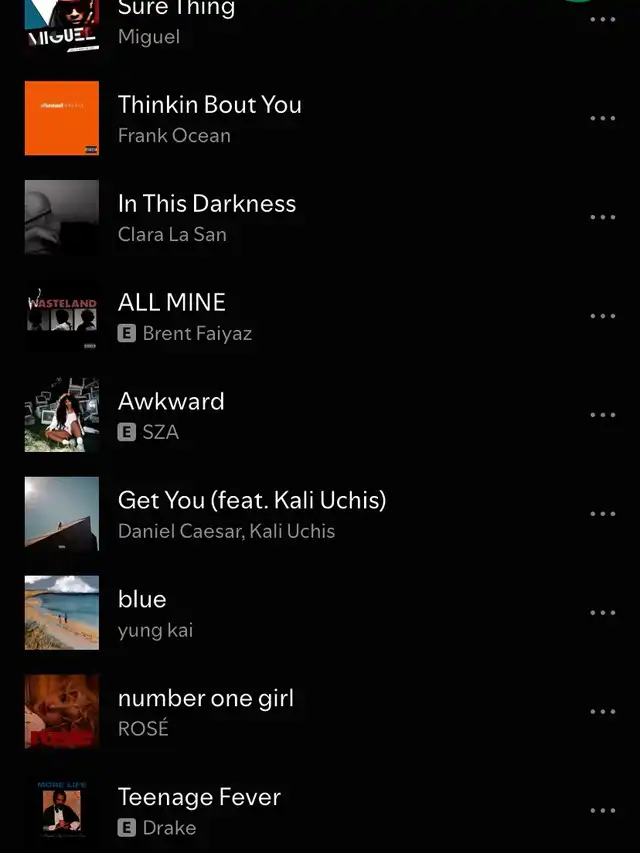This screenshot has height=853, width=640.
Task: Open the menu for number one girl
Action: tap(602, 713)
